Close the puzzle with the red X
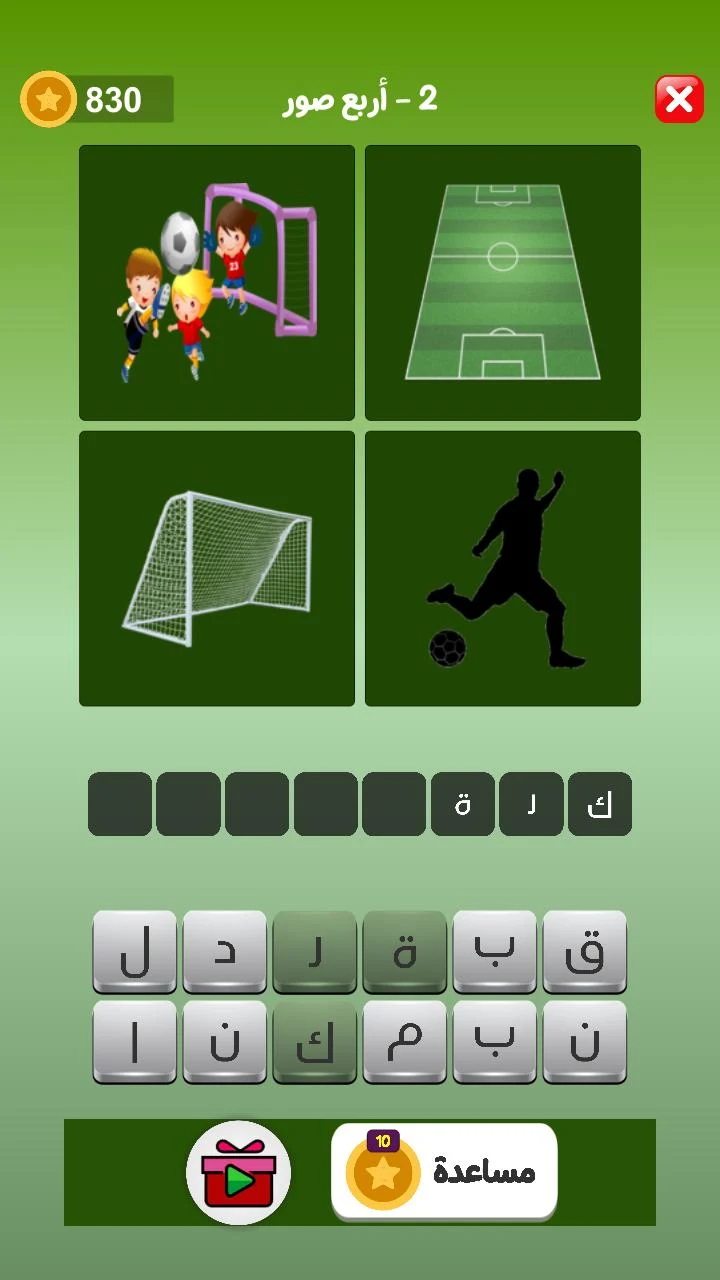The width and height of the screenshot is (720, 1280). tap(679, 99)
